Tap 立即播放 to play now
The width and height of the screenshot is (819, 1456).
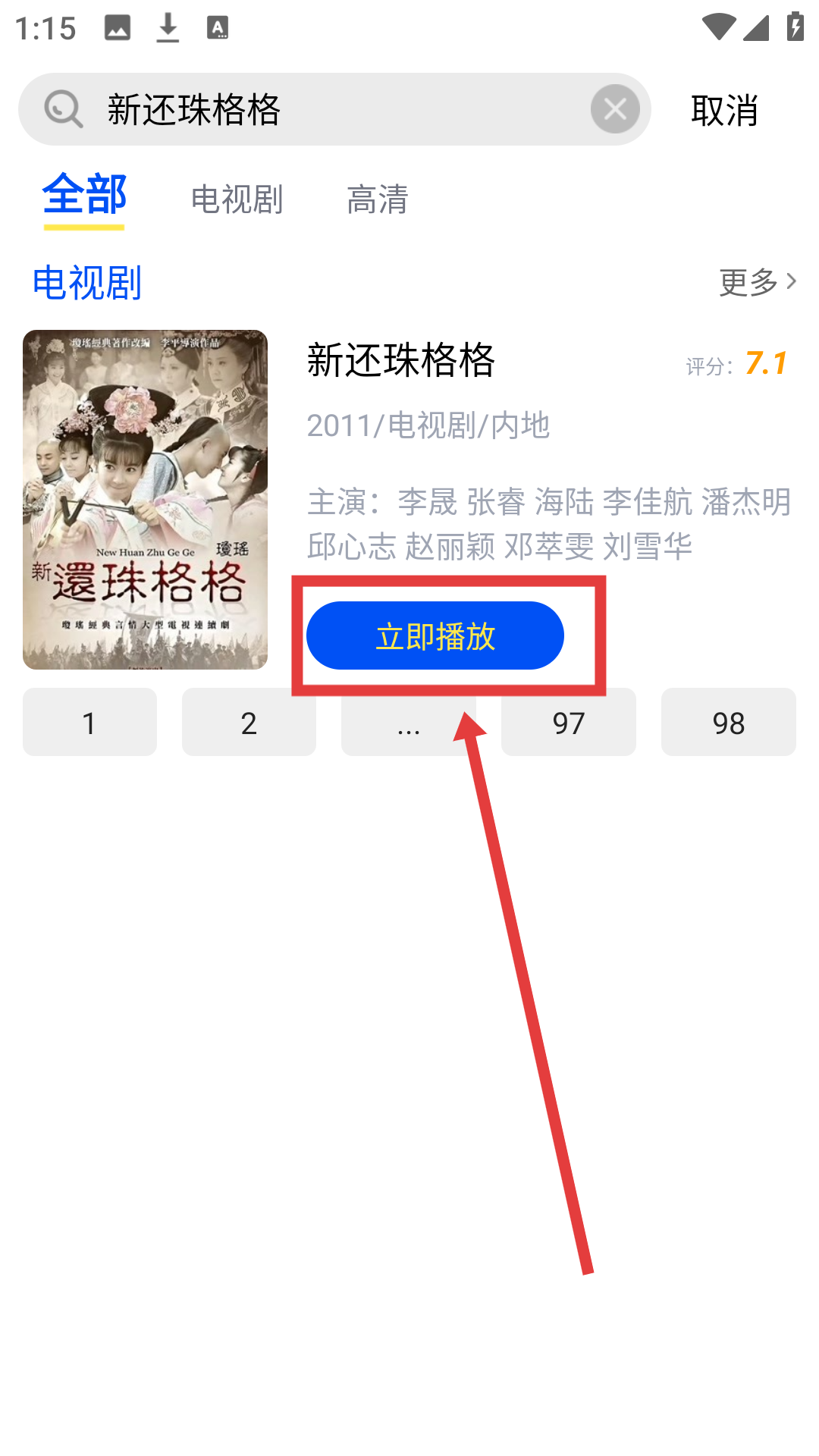(435, 635)
